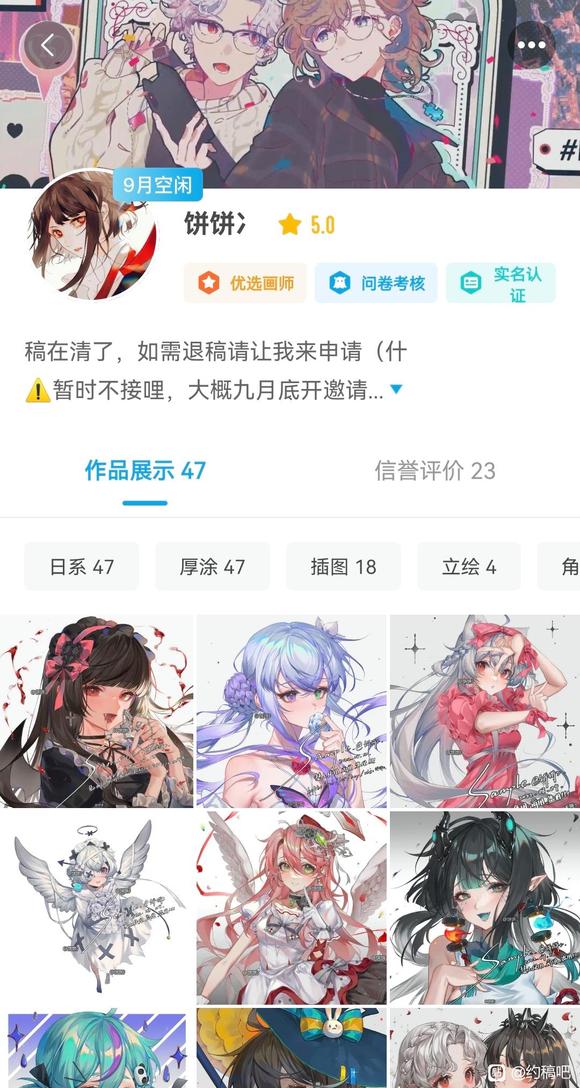The height and width of the screenshot is (1088, 580).
Task: Tap the 优选画师 badge
Action: (x=245, y=282)
